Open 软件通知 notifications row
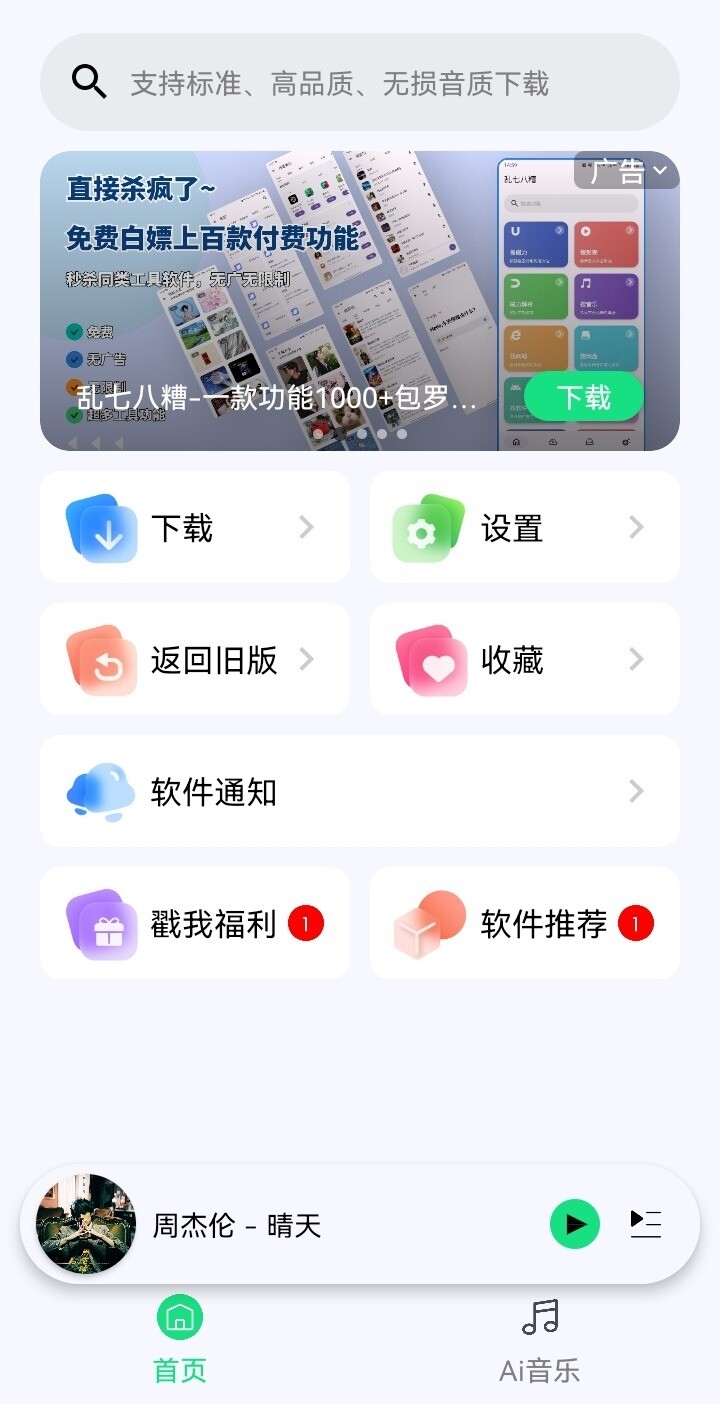Image resolution: width=720 pixels, height=1405 pixels. (x=360, y=791)
